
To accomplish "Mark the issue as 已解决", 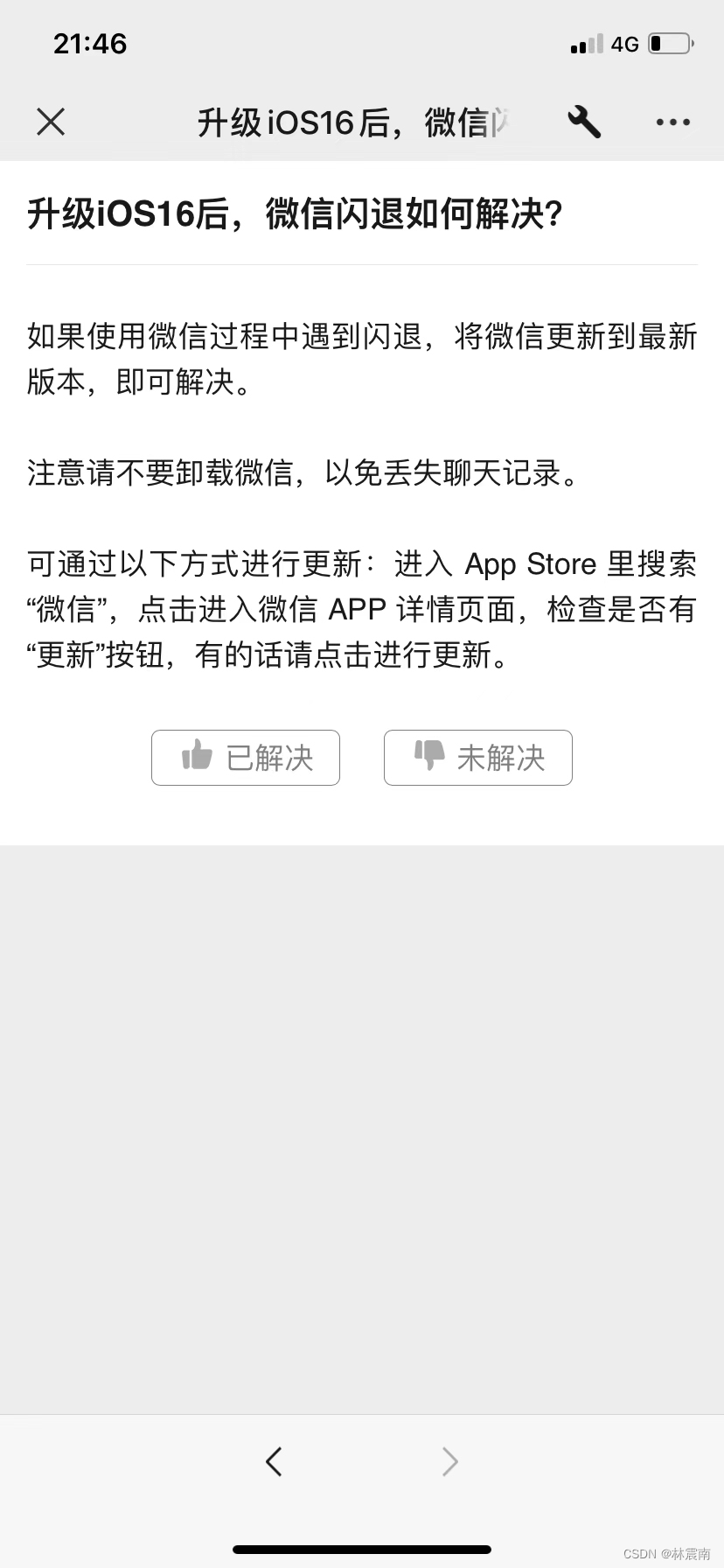I will point(246,758).
